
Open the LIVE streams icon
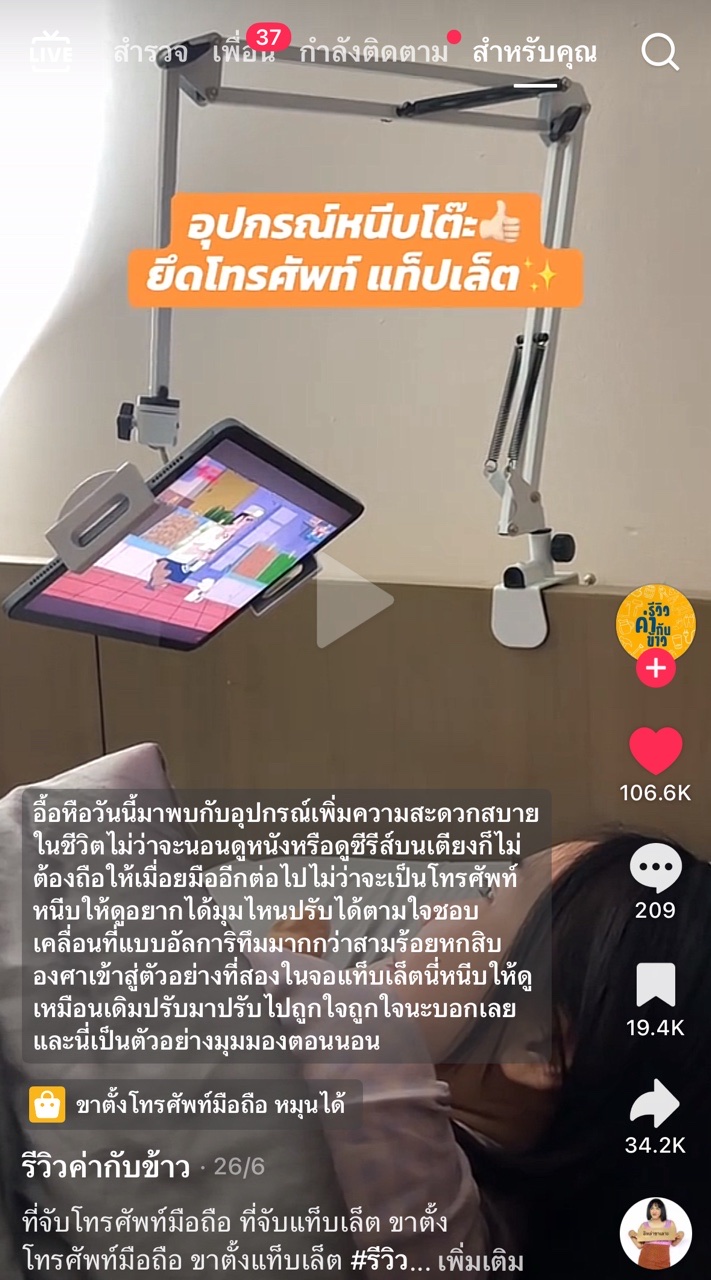[x=50, y=51]
